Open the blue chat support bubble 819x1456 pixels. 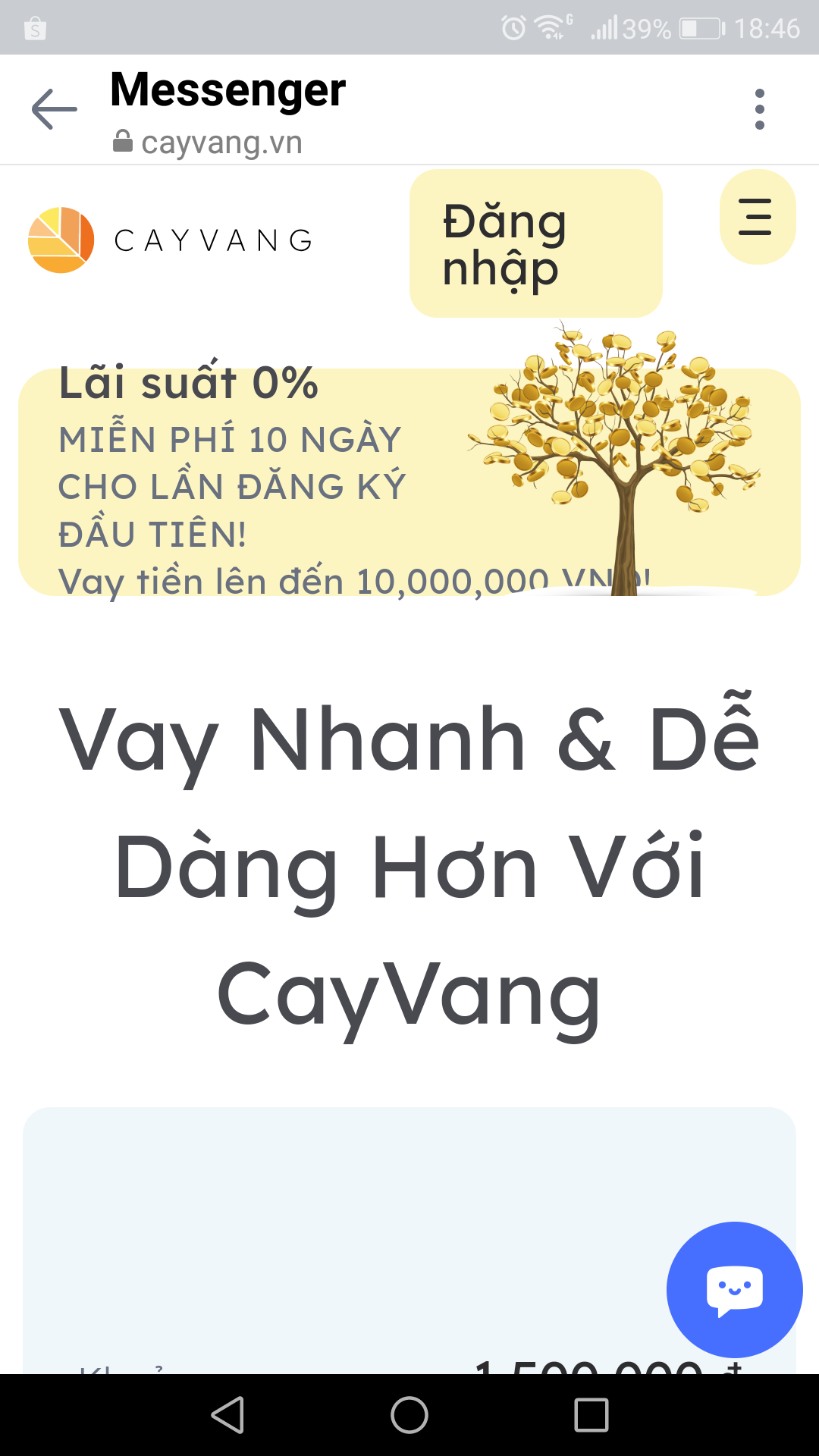pyautogui.click(x=734, y=1289)
